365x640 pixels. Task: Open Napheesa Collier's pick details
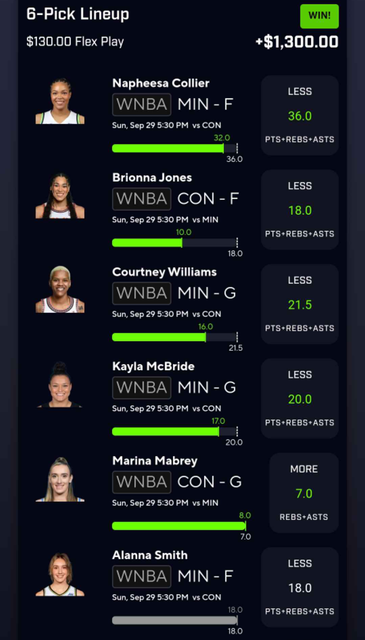182,119
